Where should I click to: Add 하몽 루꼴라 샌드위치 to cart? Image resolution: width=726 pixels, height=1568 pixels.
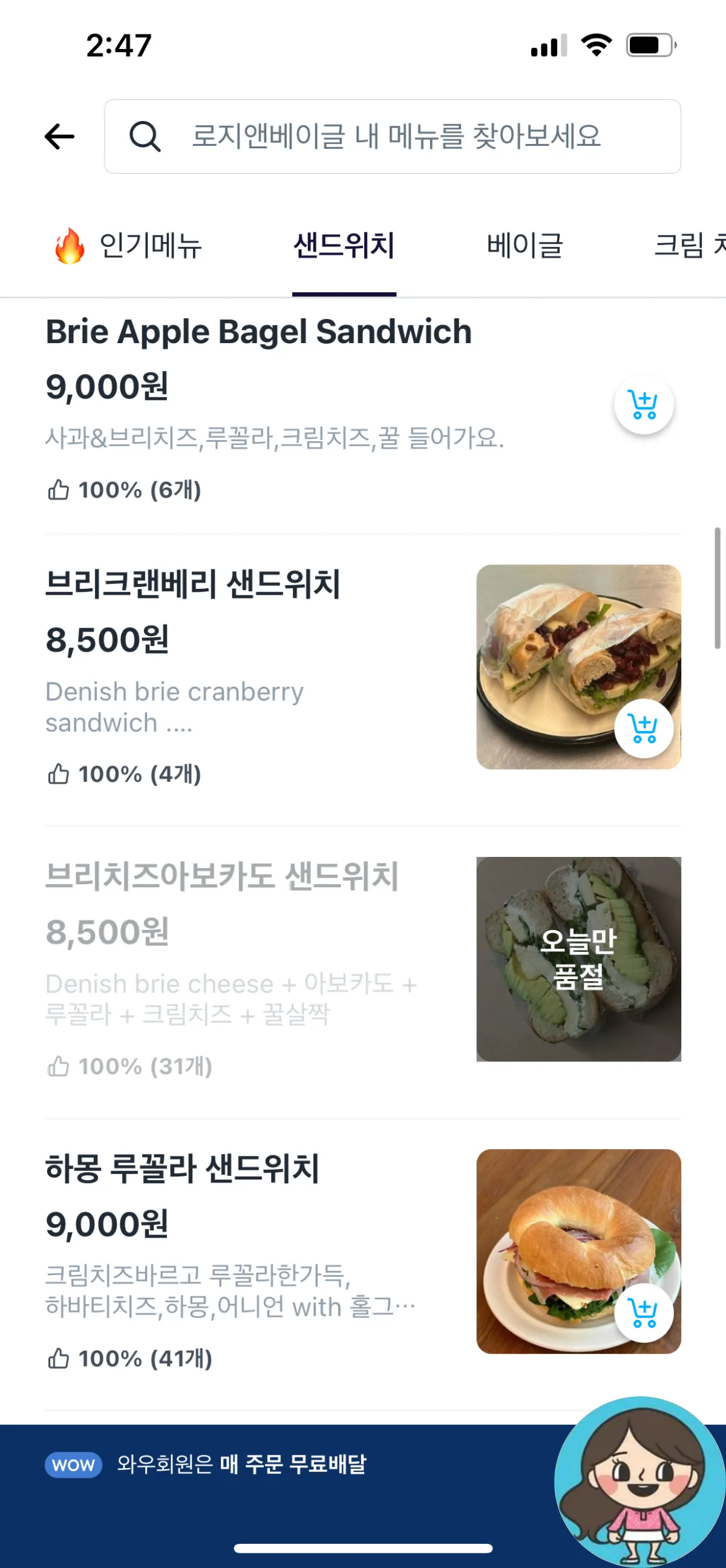(x=643, y=1313)
